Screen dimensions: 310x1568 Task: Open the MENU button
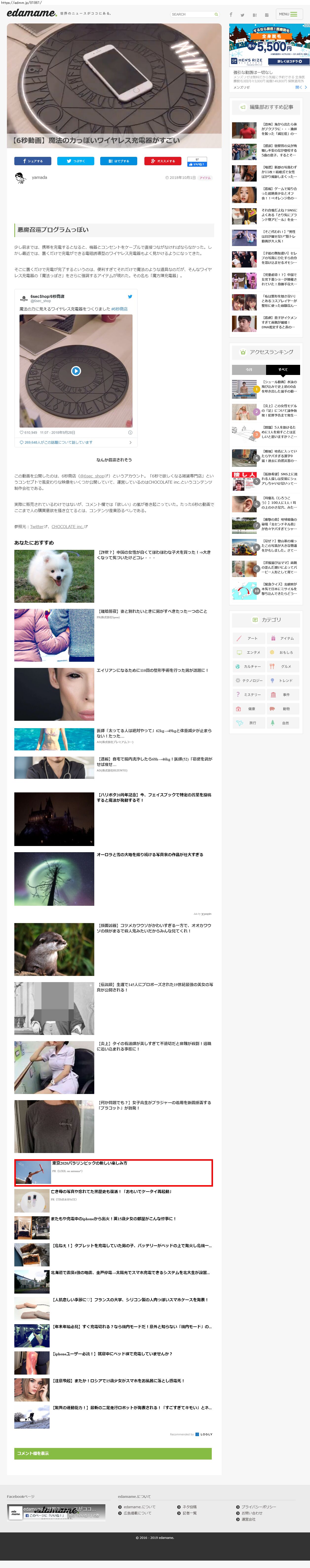click(x=288, y=14)
